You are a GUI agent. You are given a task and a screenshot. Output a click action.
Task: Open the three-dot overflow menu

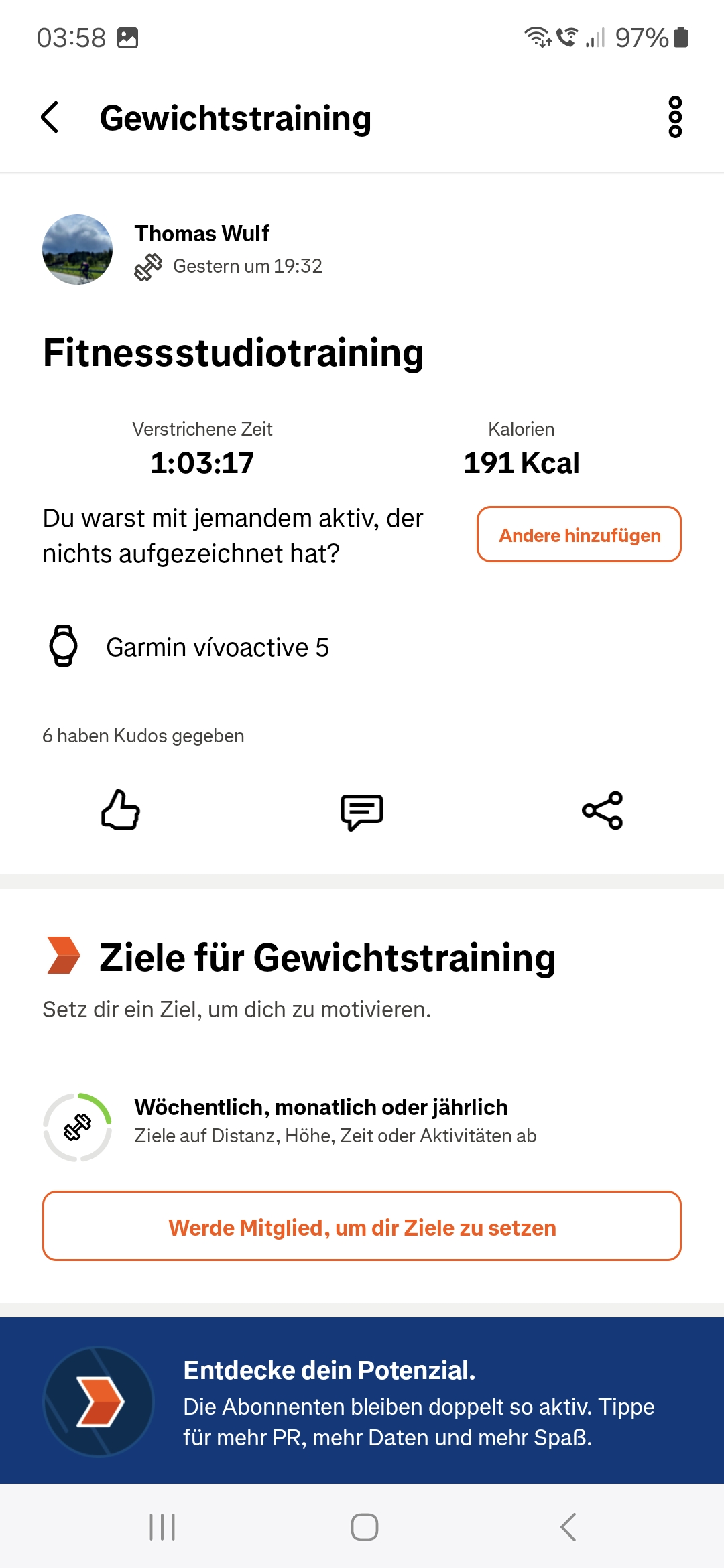pos(675,117)
